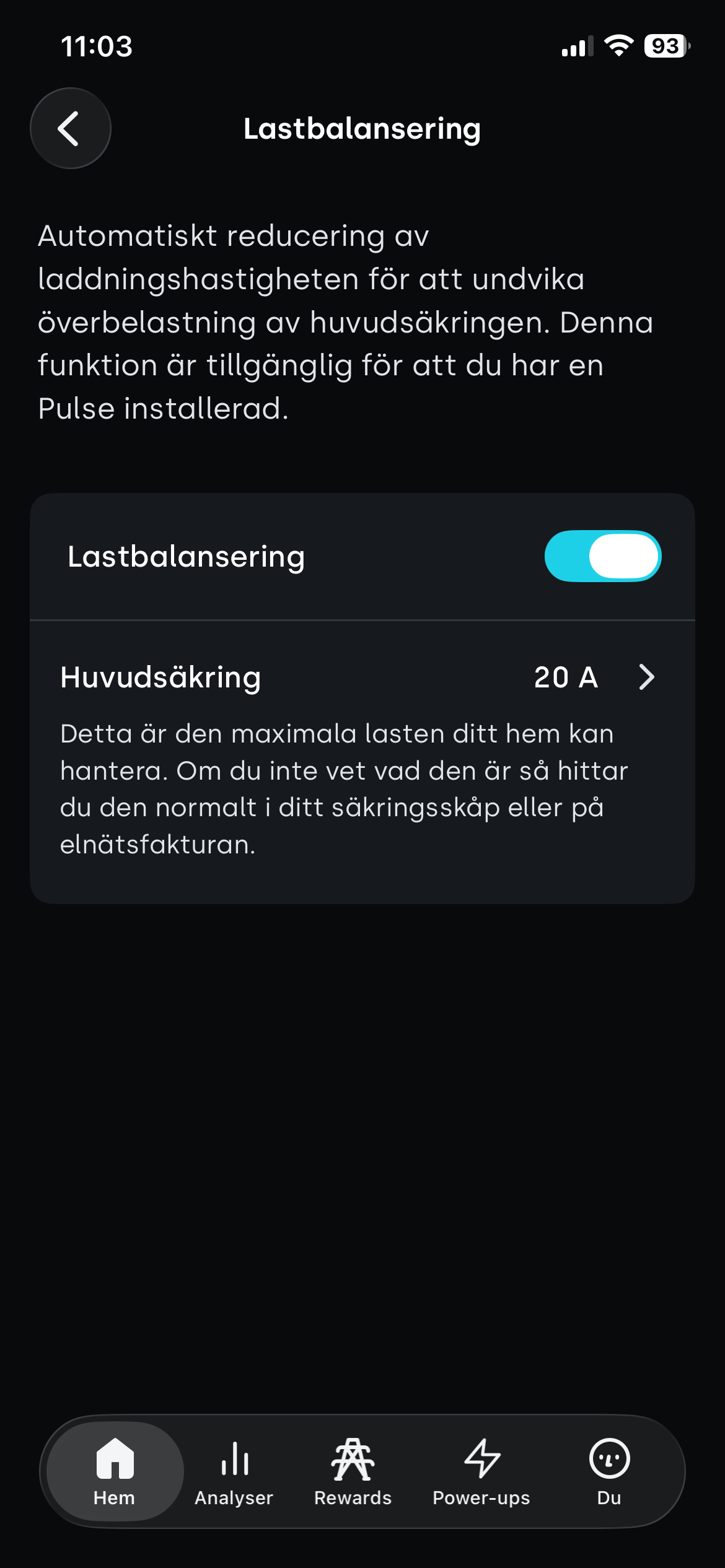Go back from Lastbalansering screen

[x=71, y=128]
